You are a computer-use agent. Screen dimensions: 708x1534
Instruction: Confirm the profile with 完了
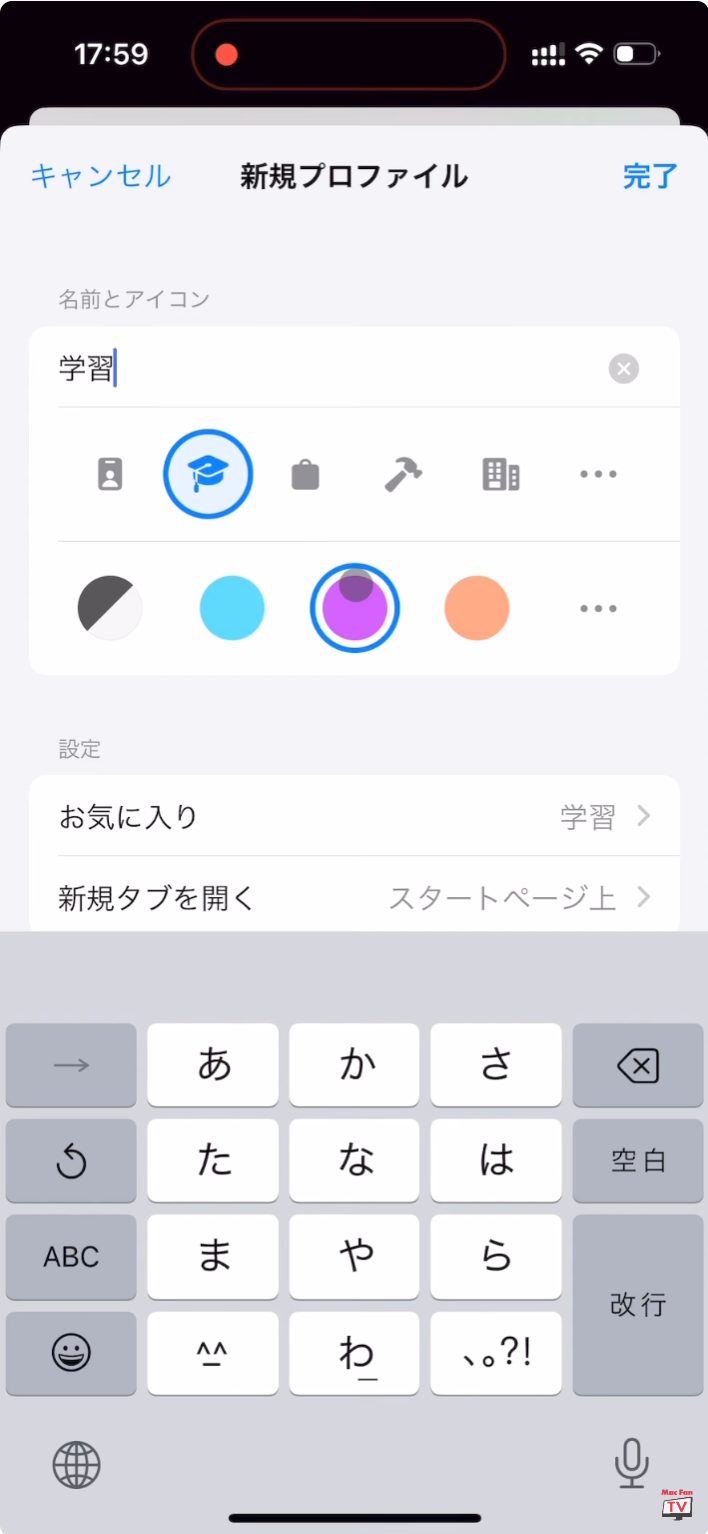click(650, 176)
